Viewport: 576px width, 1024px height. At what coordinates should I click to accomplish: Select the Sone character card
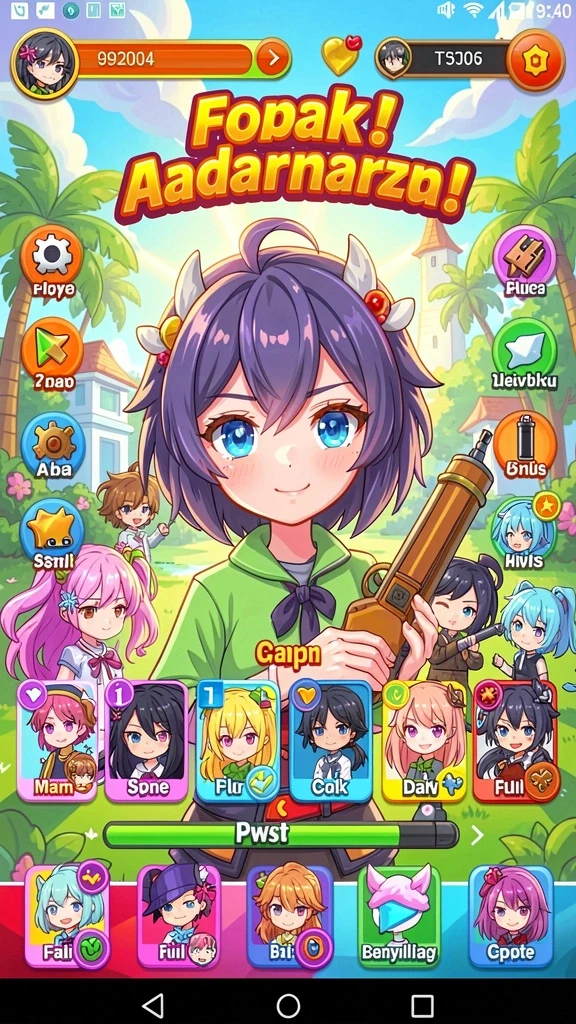(146, 740)
